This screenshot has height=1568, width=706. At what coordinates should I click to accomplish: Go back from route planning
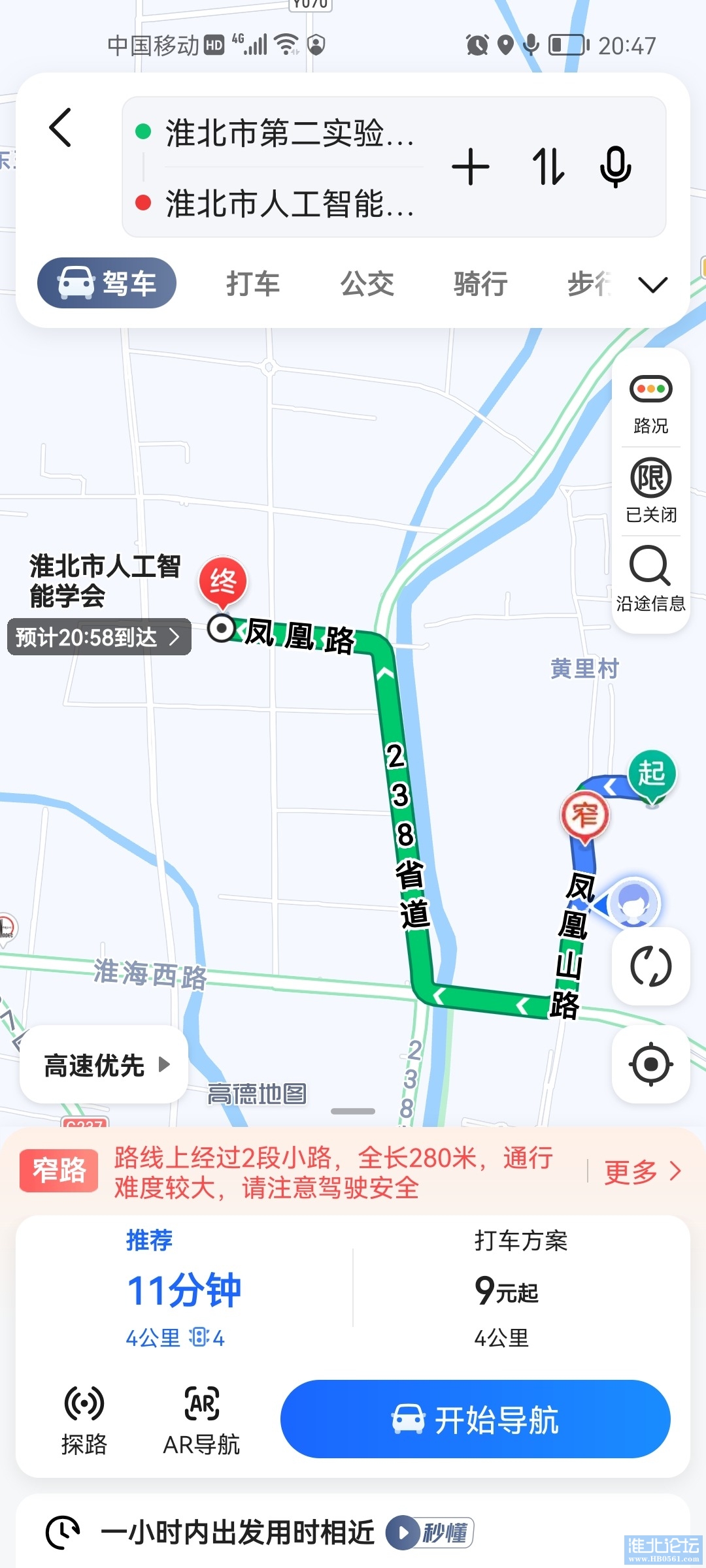coord(61,128)
